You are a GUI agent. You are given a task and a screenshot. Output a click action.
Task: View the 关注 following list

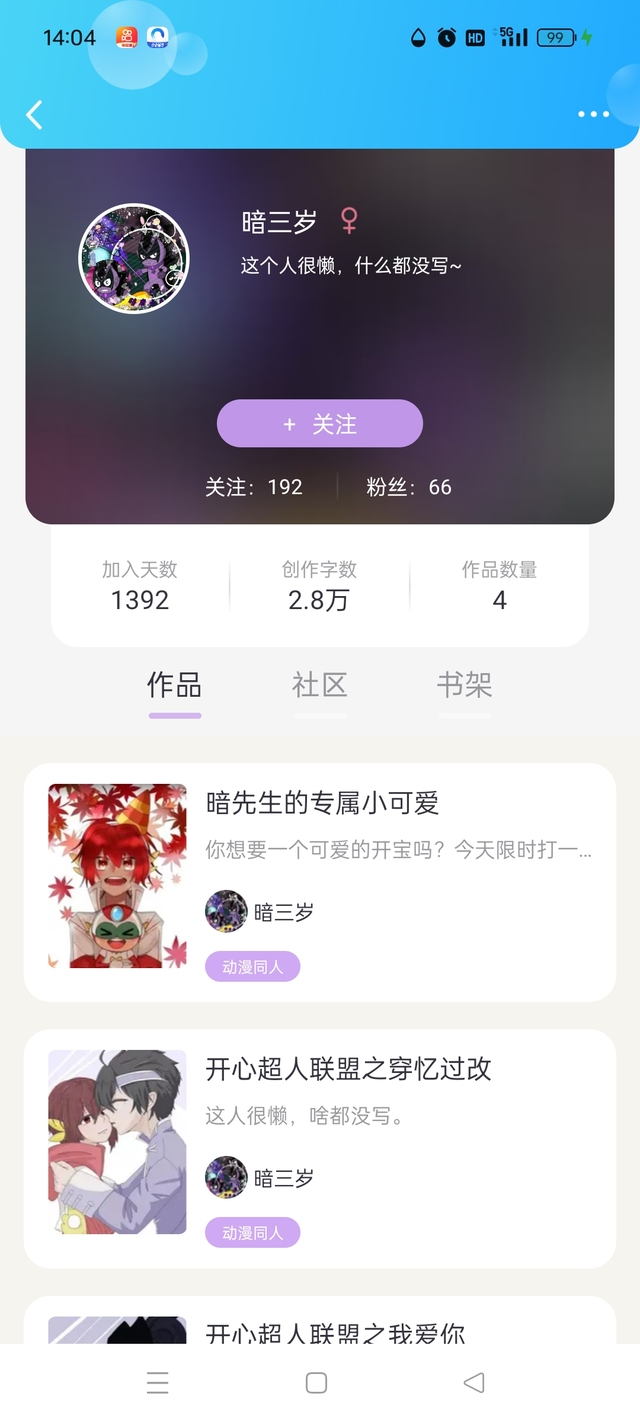254,487
